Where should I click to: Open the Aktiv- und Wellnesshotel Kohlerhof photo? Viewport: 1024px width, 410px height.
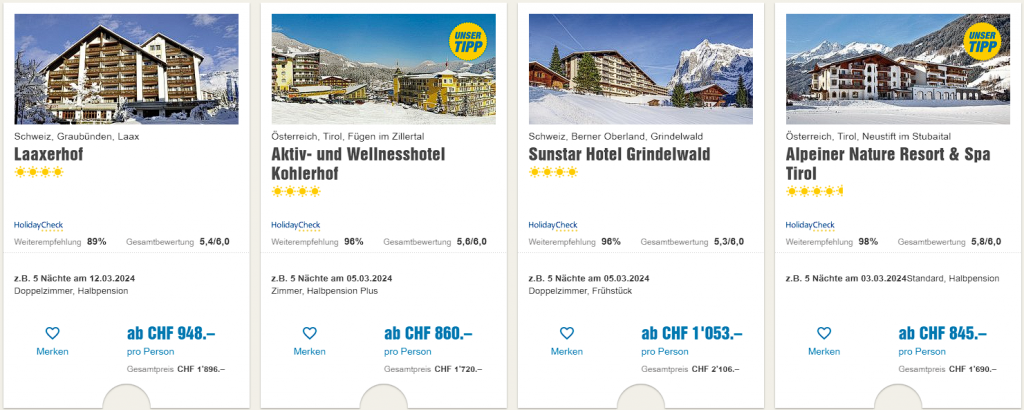pos(384,68)
